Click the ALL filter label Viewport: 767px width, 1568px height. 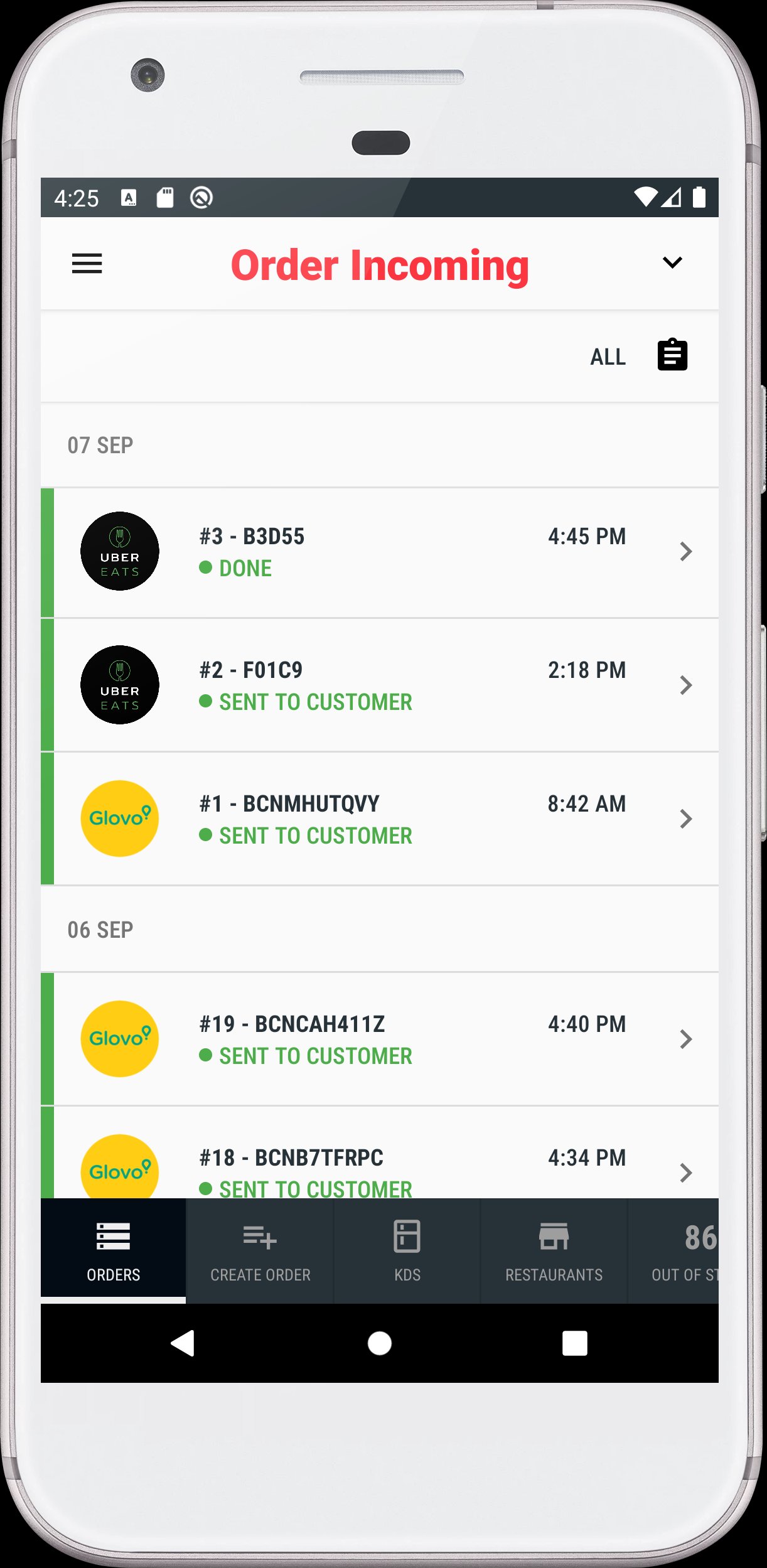607,356
